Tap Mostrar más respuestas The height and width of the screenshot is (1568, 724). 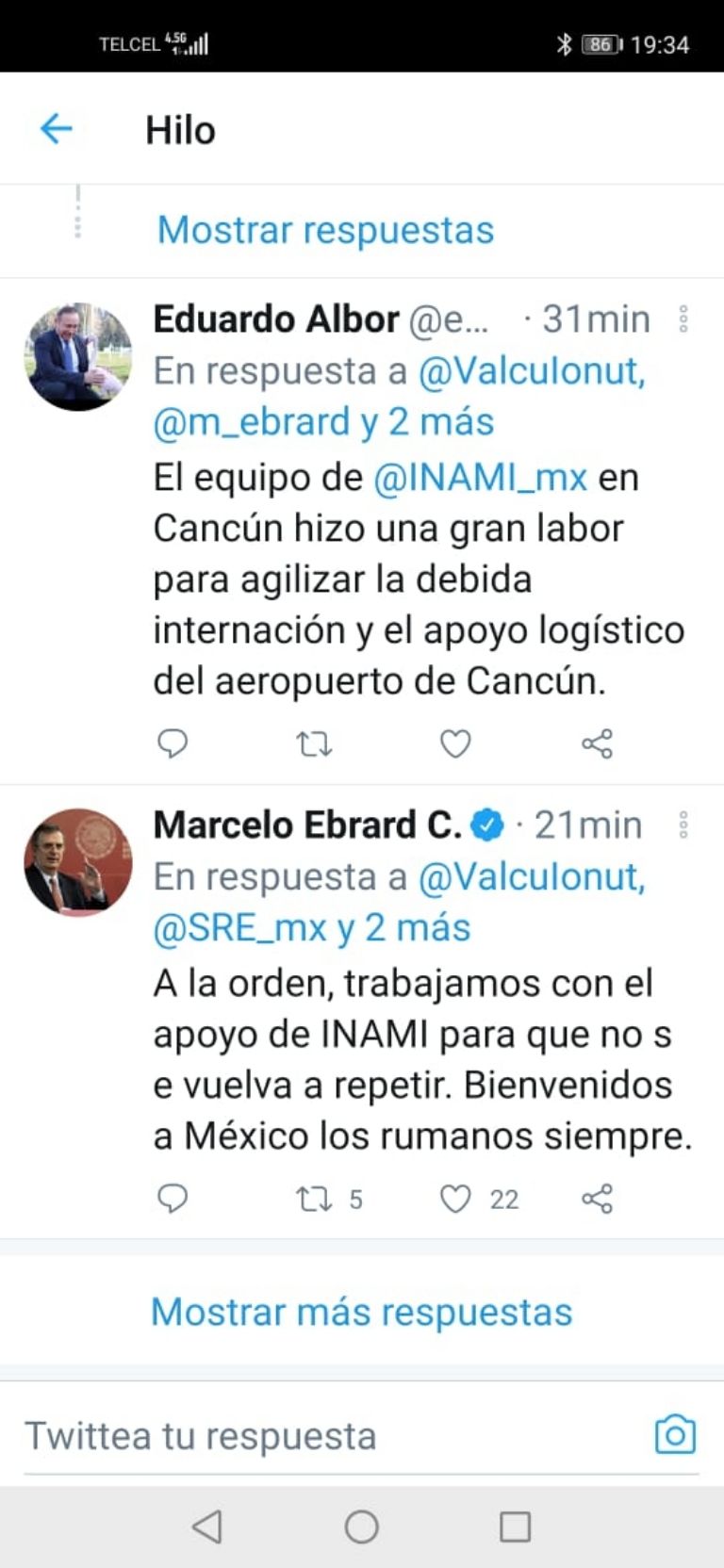click(x=361, y=1312)
